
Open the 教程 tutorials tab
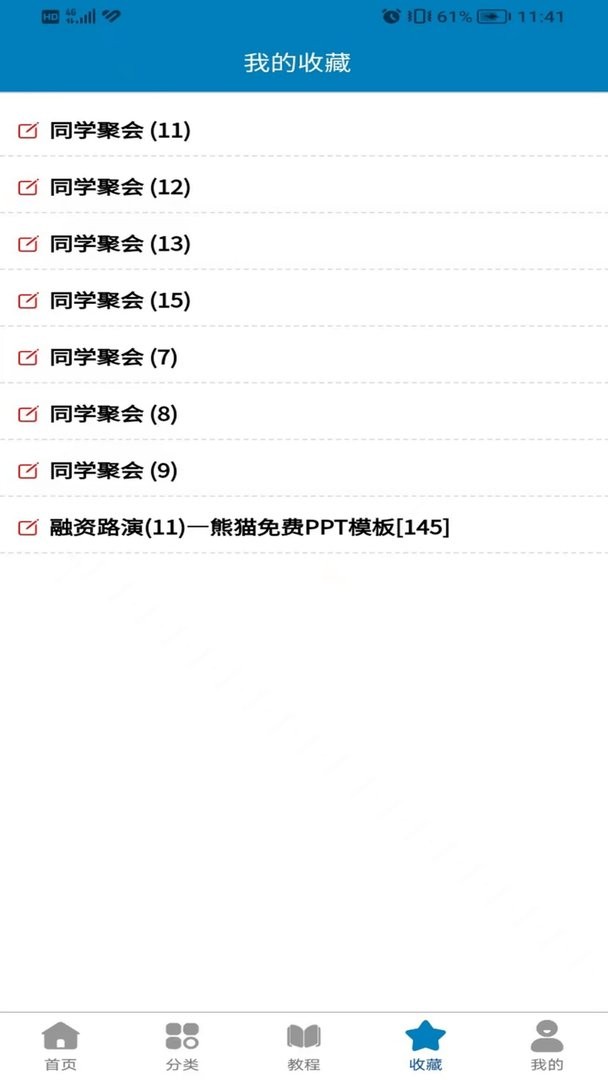(x=304, y=1046)
